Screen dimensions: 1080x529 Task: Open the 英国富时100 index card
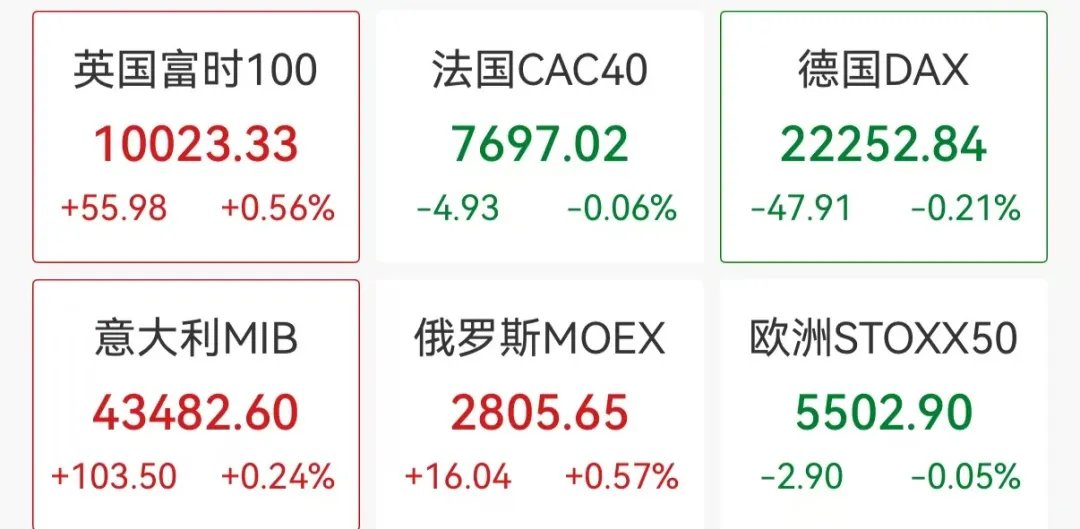pos(196,137)
